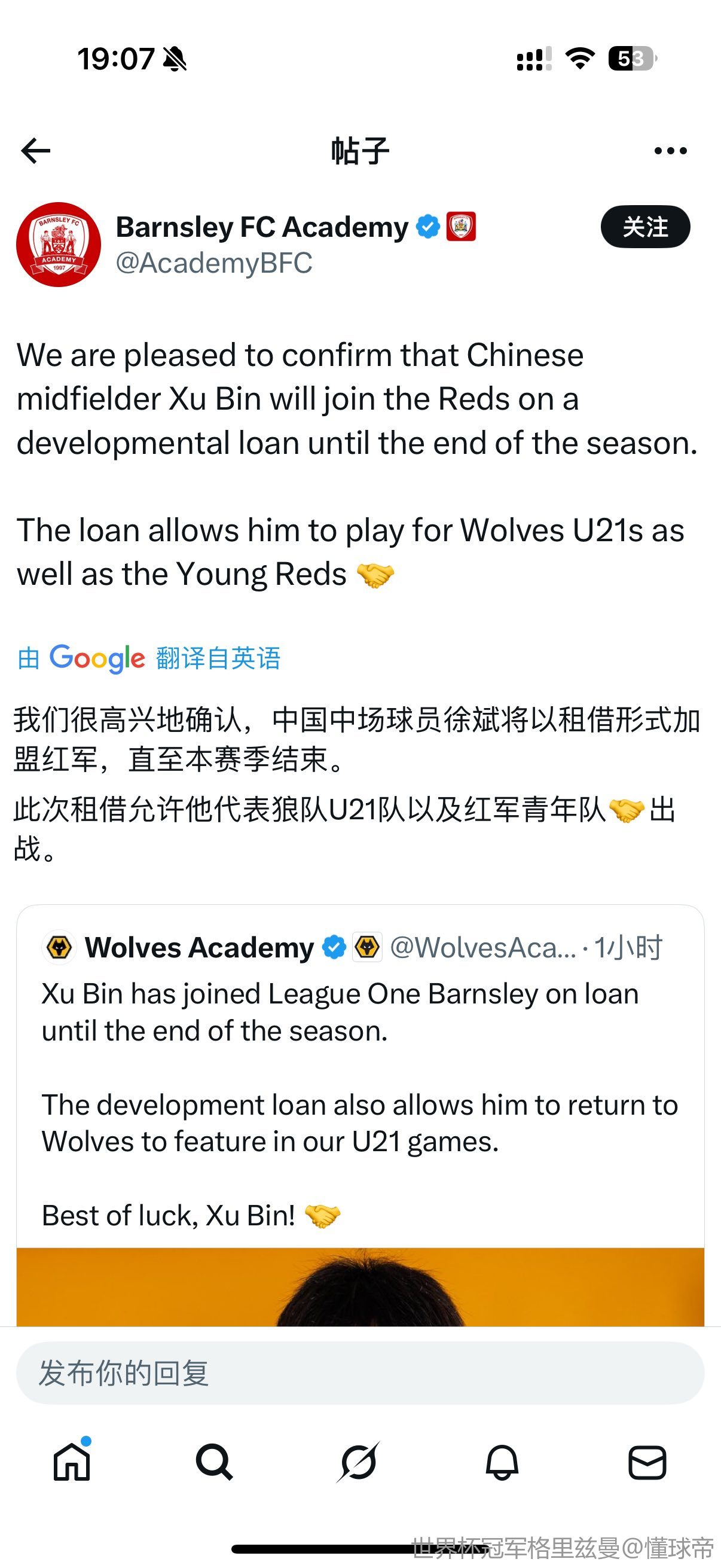Tap the reply field 发布你的回复

(x=360, y=1373)
